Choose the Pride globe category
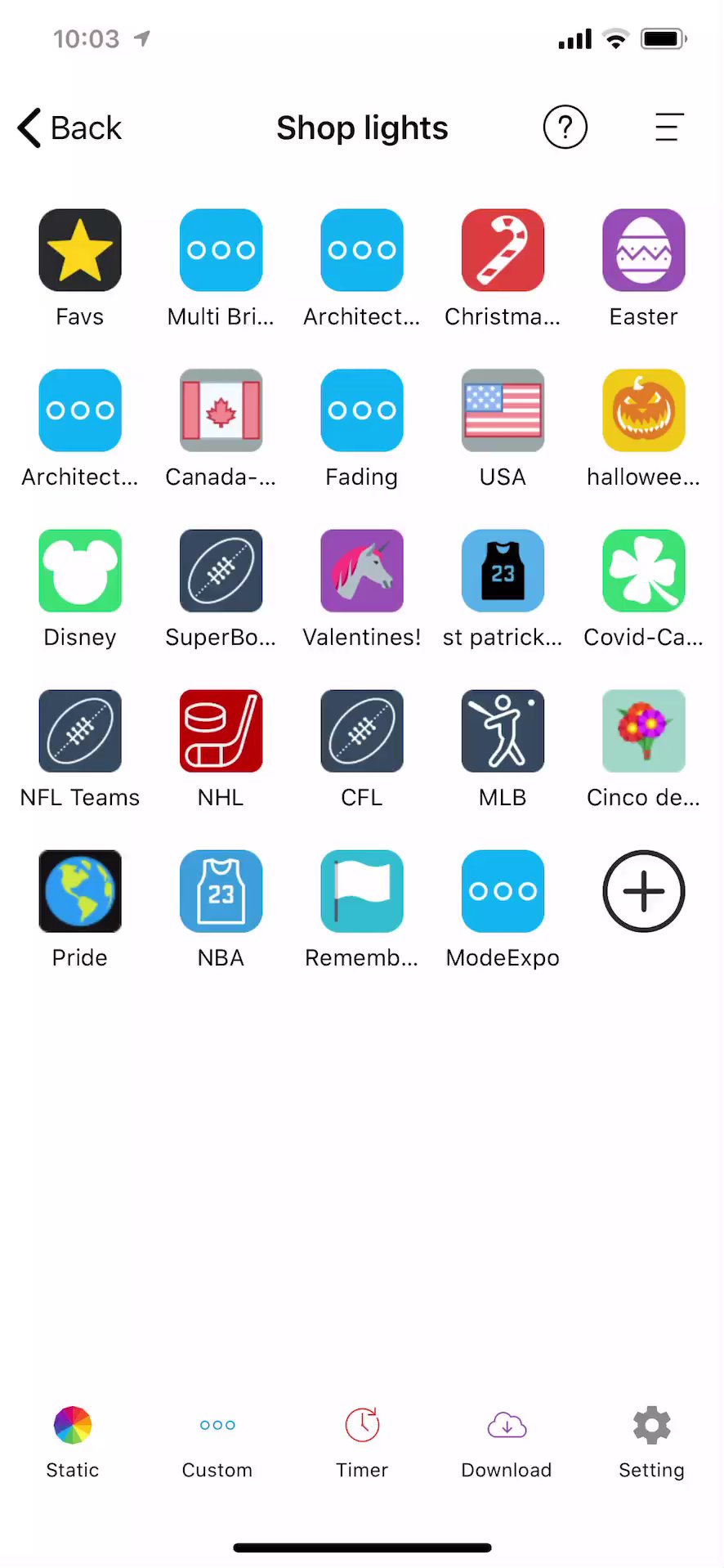This screenshot has height=1568, width=724. point(80,892)
